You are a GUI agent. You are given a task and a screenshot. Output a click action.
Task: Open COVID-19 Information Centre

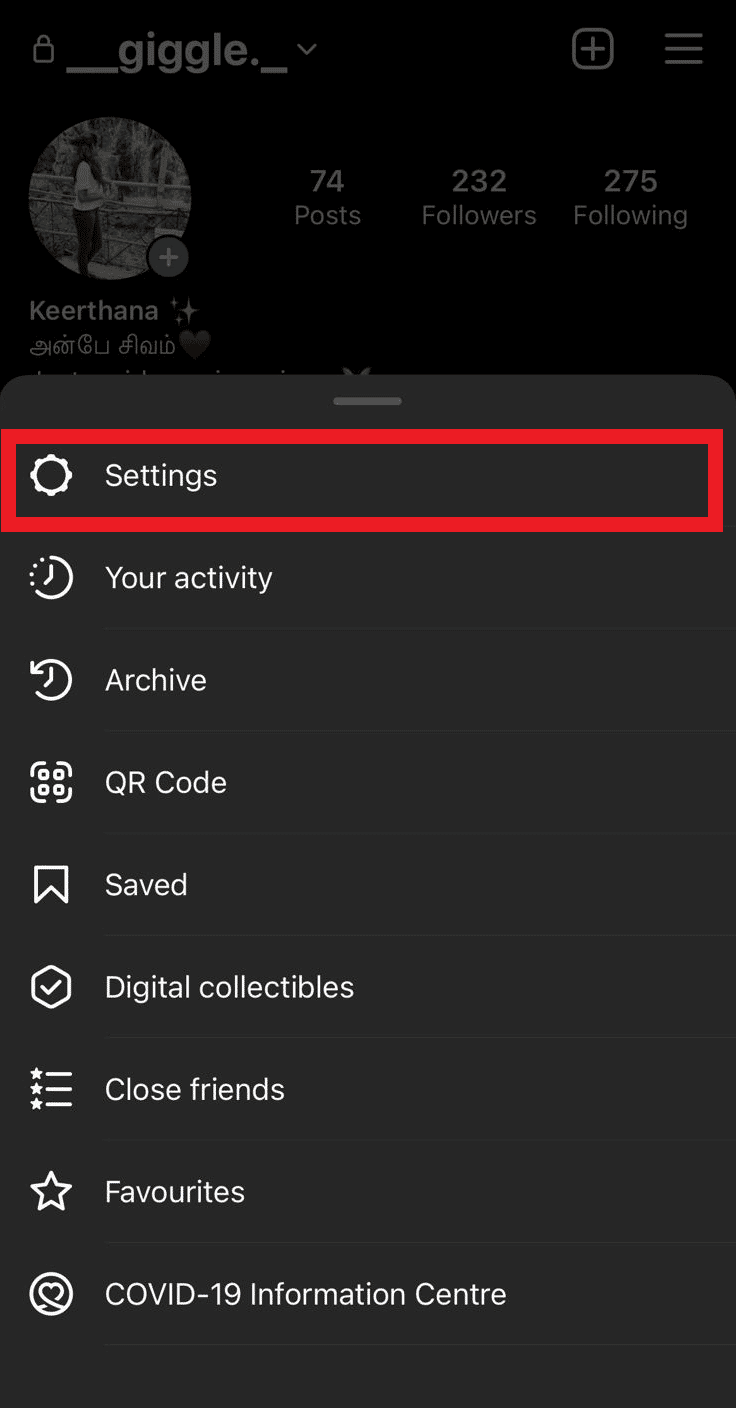tap(305, 1294)
